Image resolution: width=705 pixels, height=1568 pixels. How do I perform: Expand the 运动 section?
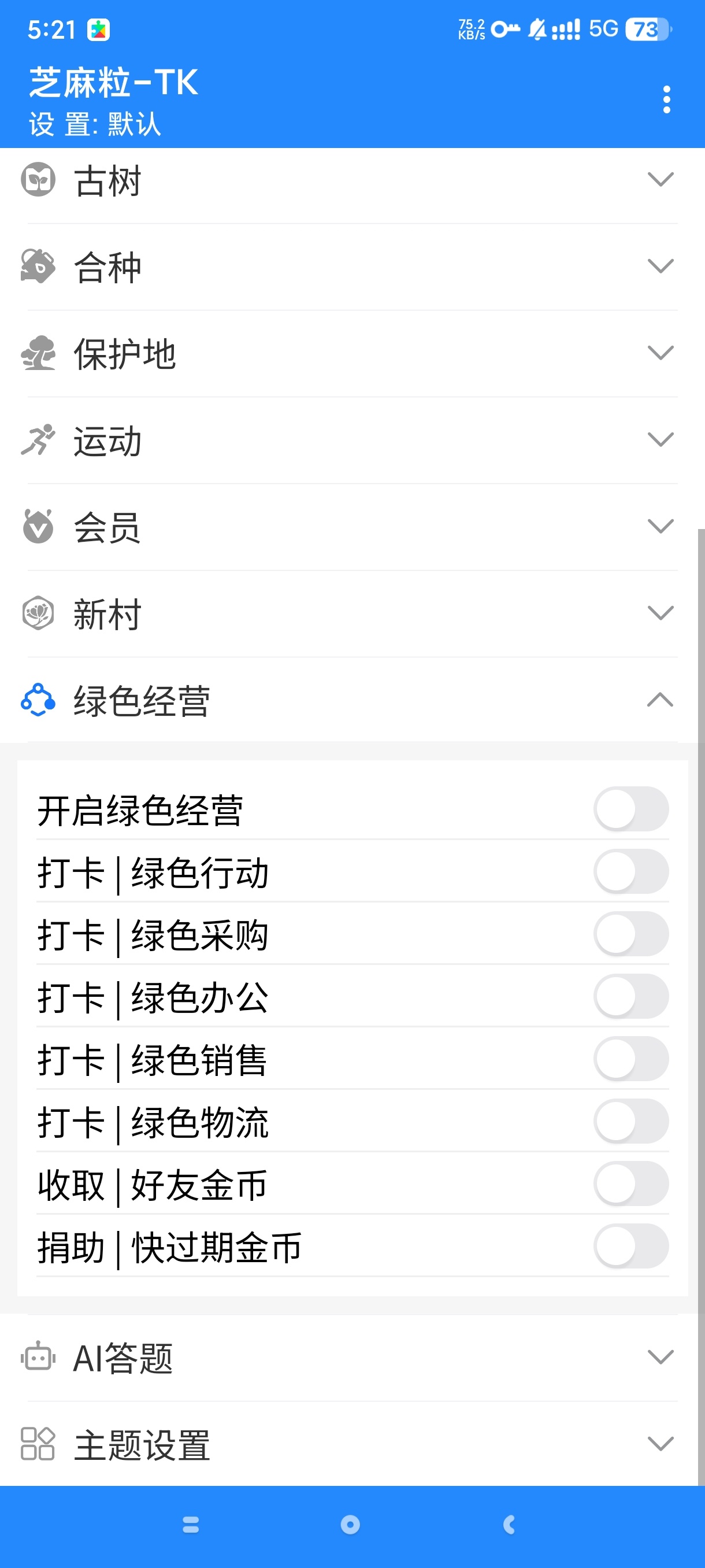660,440
